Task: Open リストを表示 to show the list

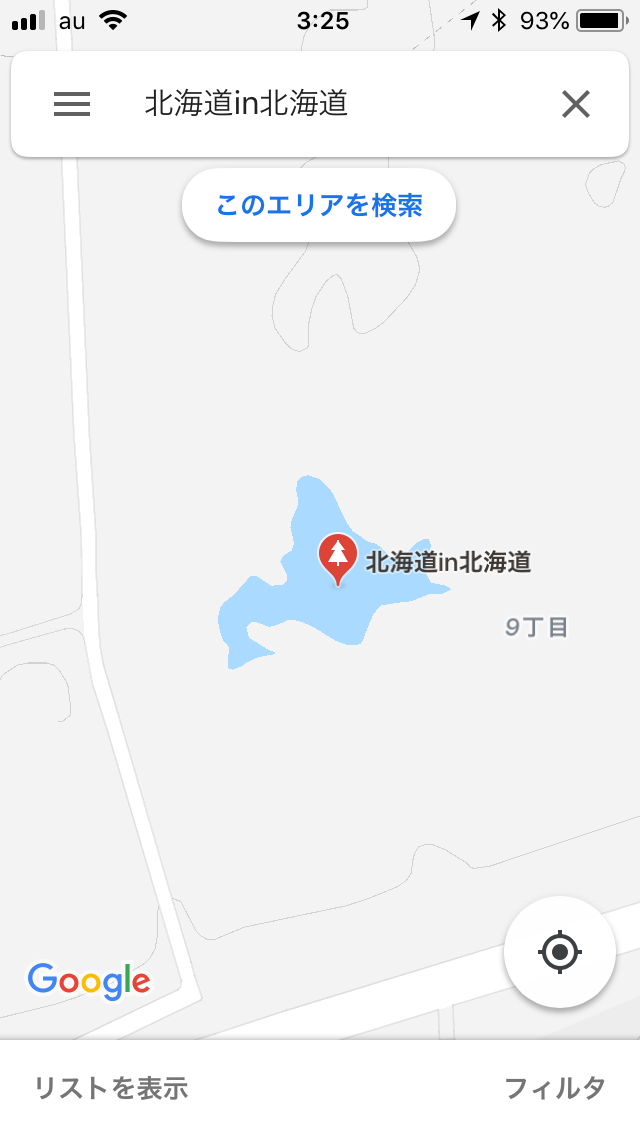Action: pyautogui.click(x=111, y=1088)
